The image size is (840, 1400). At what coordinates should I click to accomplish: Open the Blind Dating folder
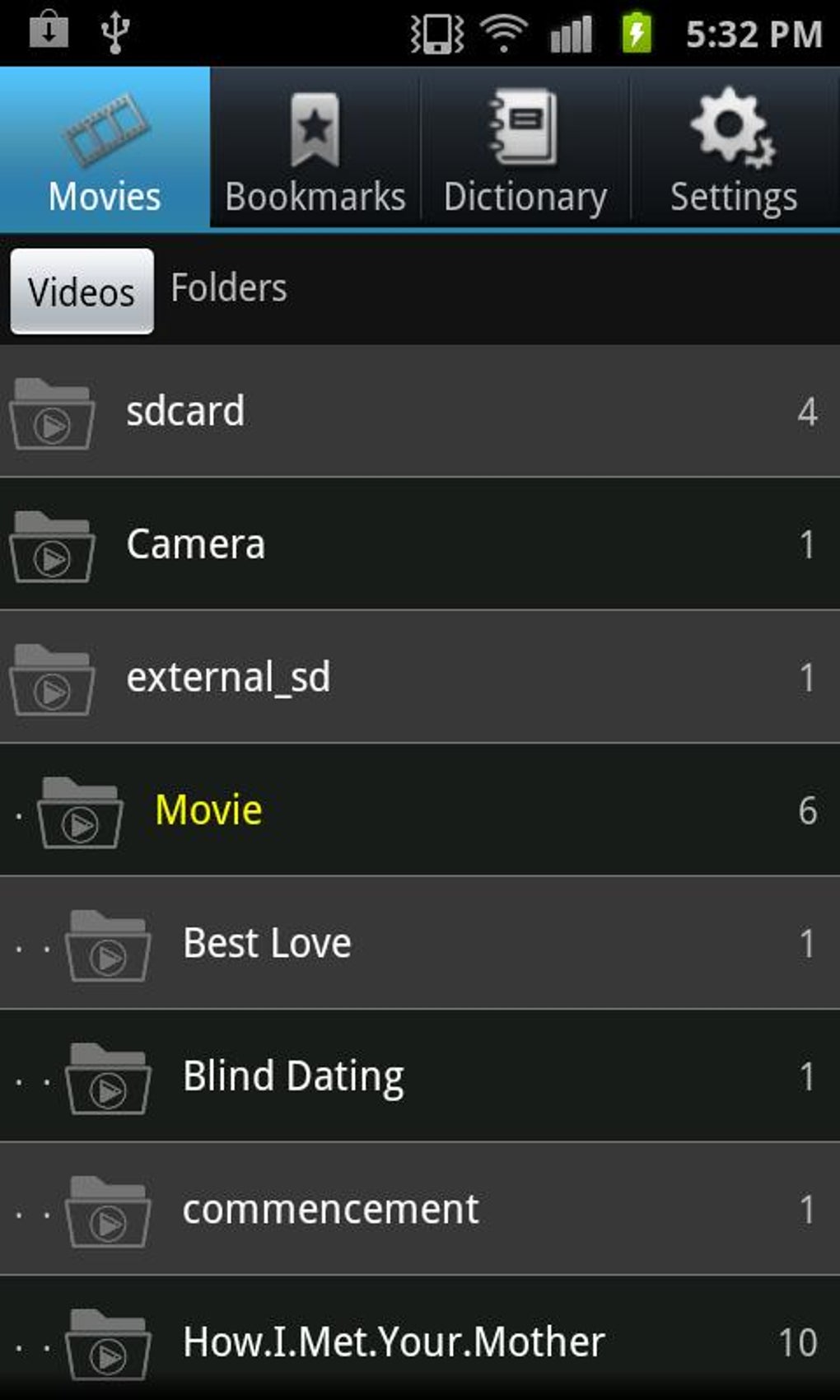point(419,1076)
